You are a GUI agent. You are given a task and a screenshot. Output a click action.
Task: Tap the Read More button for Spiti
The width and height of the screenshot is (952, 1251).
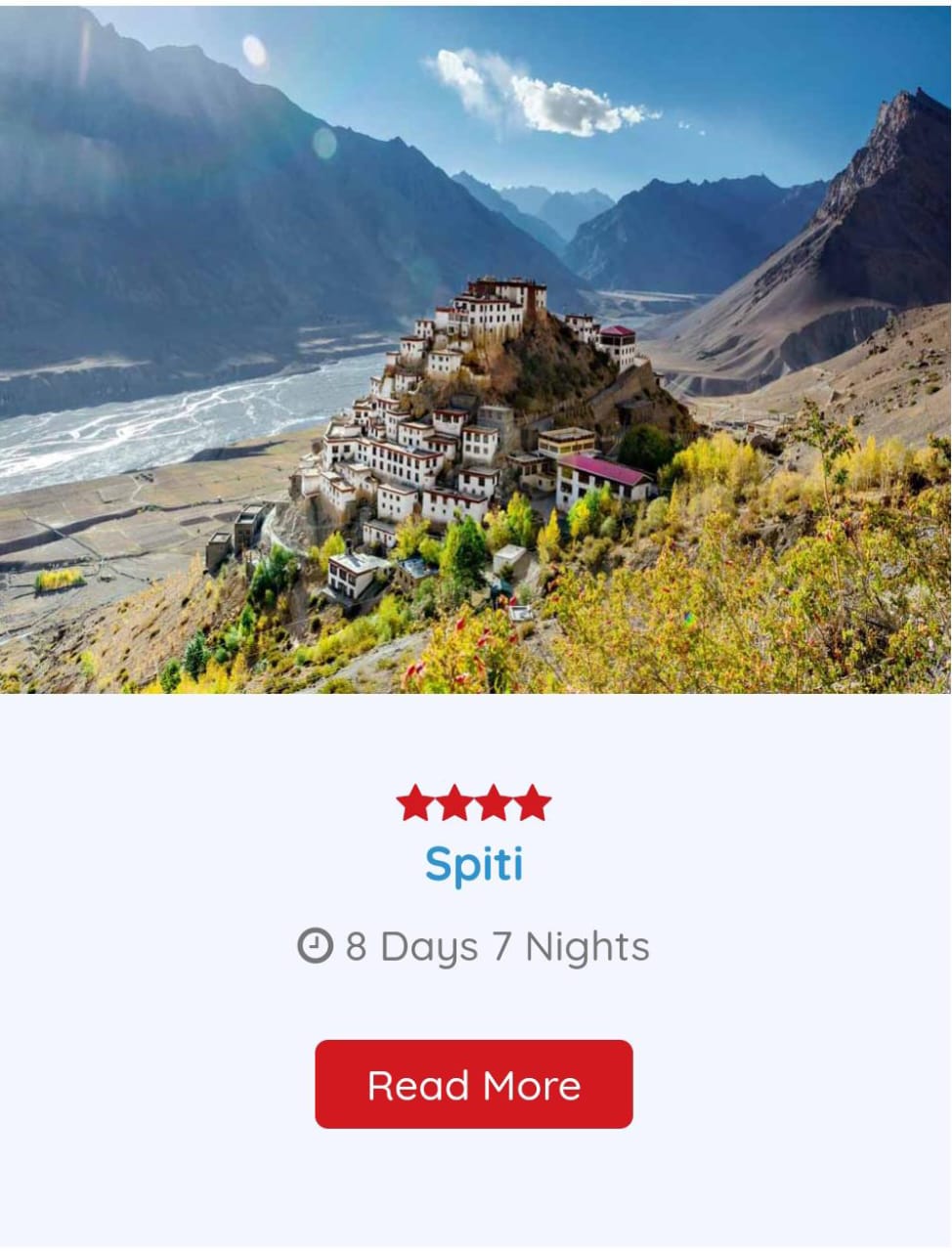pos(473,1085)
